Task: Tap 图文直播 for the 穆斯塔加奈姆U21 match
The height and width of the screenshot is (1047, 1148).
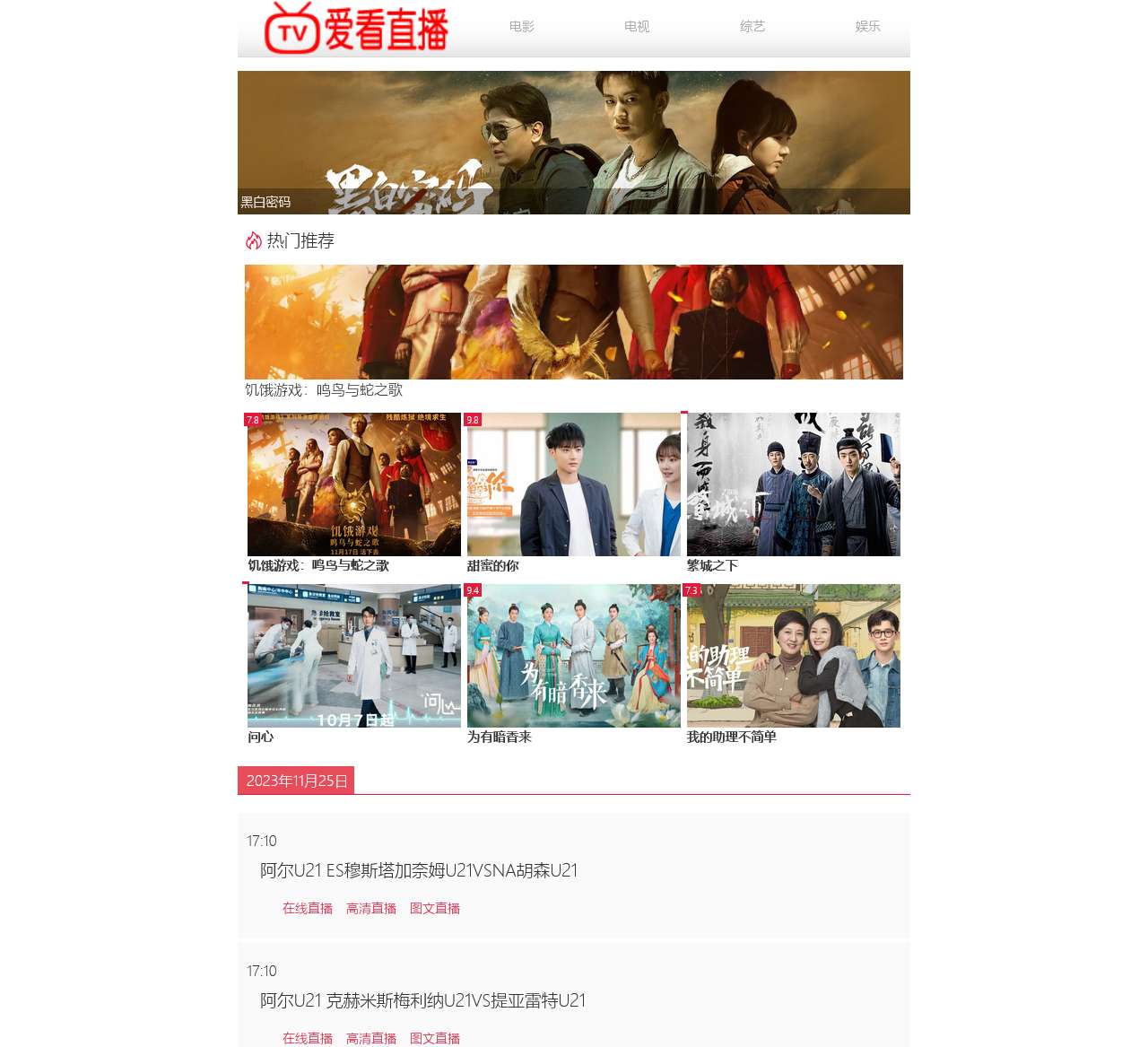Action: pyautogui.click(x=435, y=908)
